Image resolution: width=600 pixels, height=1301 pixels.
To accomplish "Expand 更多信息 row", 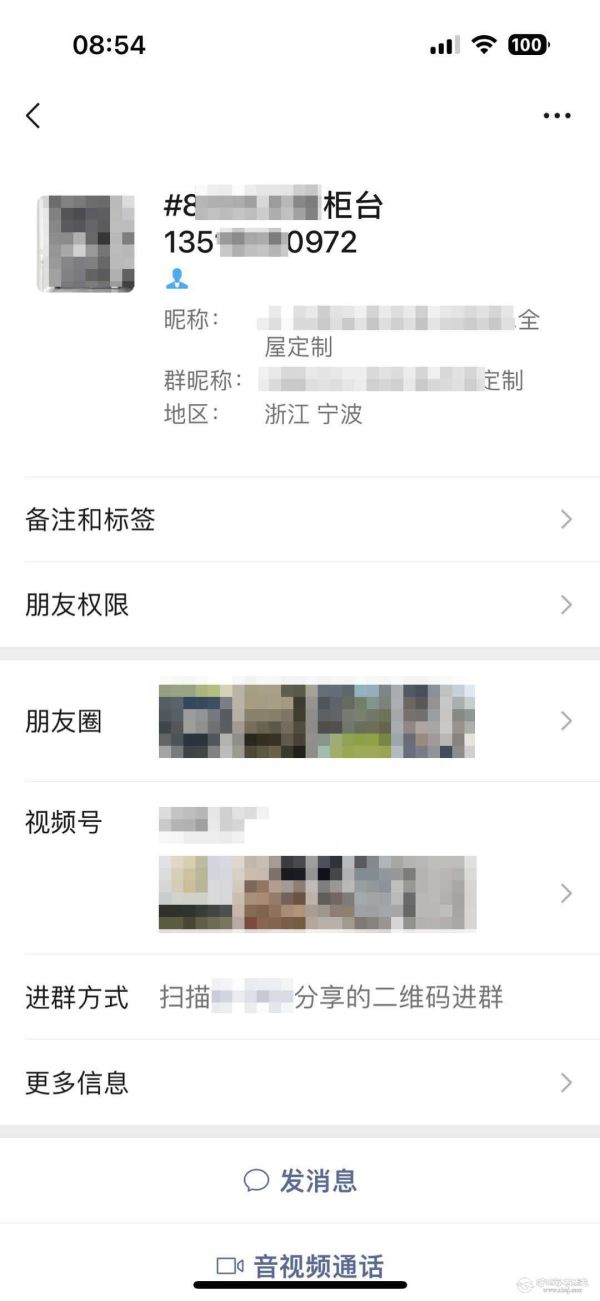I will click(x=300, y=1083).
